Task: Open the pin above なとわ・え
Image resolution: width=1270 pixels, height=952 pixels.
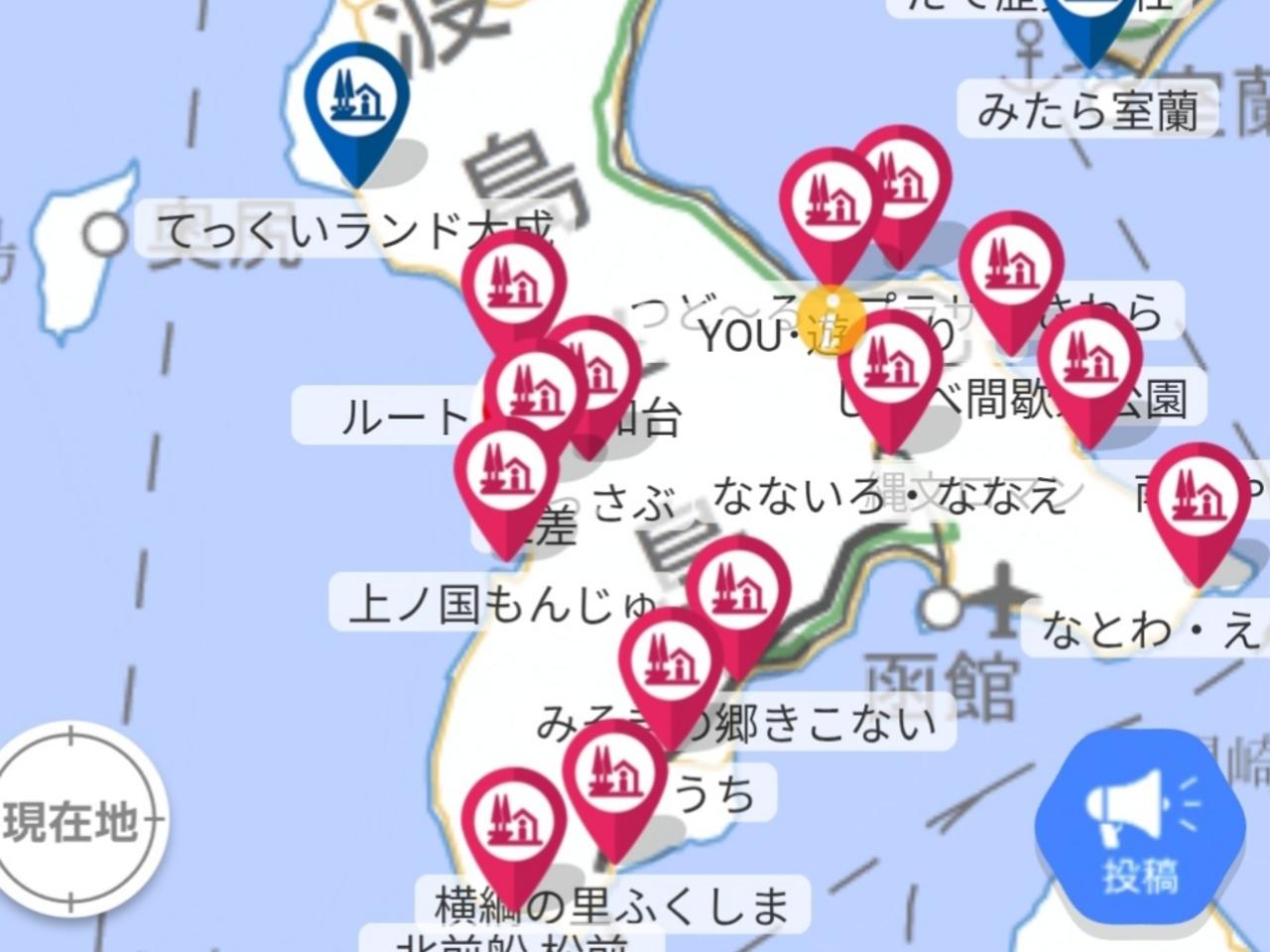Action: pyautogui.click(x=1200, y=499)
